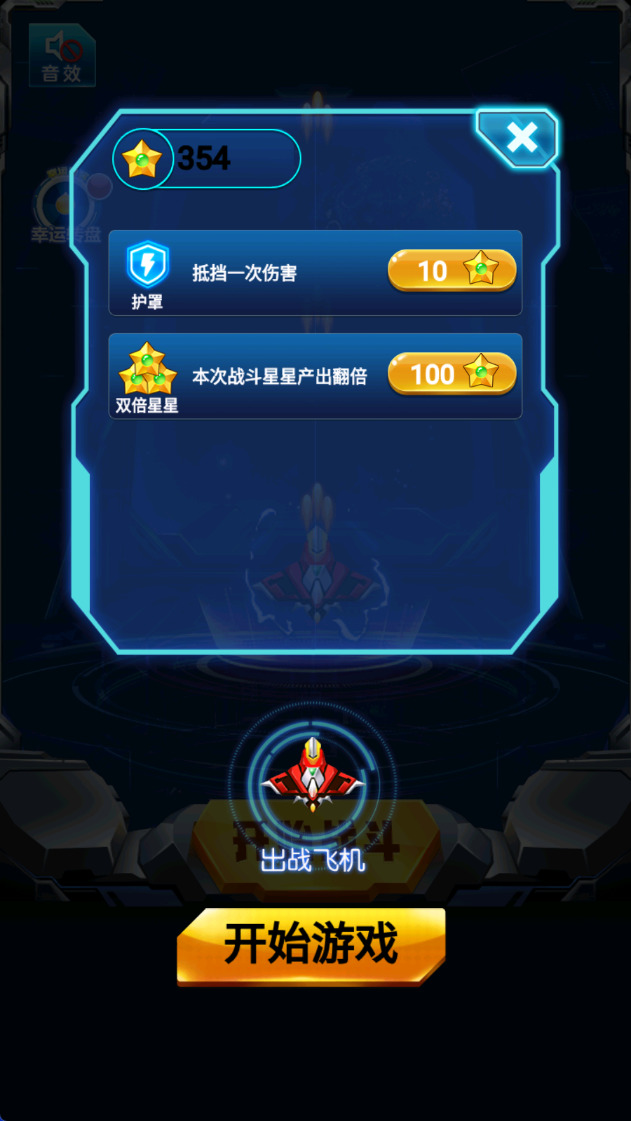Buy the shield for 10 stars

click(451, 271)
